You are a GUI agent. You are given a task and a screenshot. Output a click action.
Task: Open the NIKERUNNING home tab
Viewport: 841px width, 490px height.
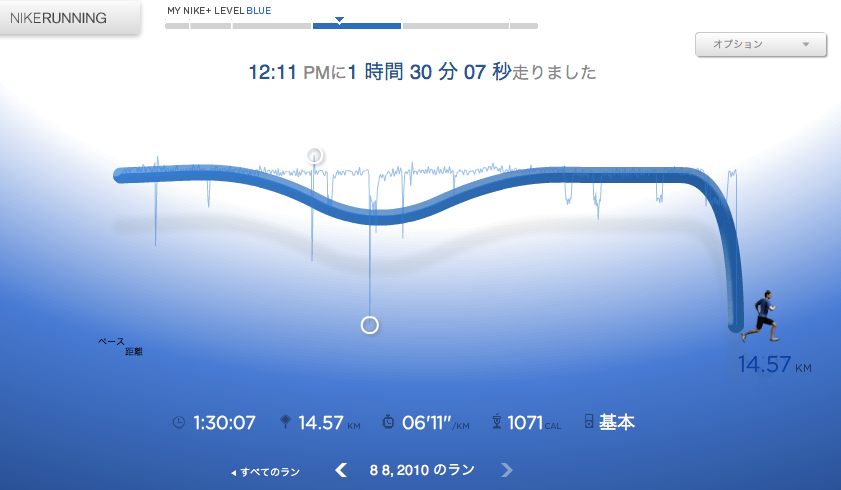[x=68, y=18]
